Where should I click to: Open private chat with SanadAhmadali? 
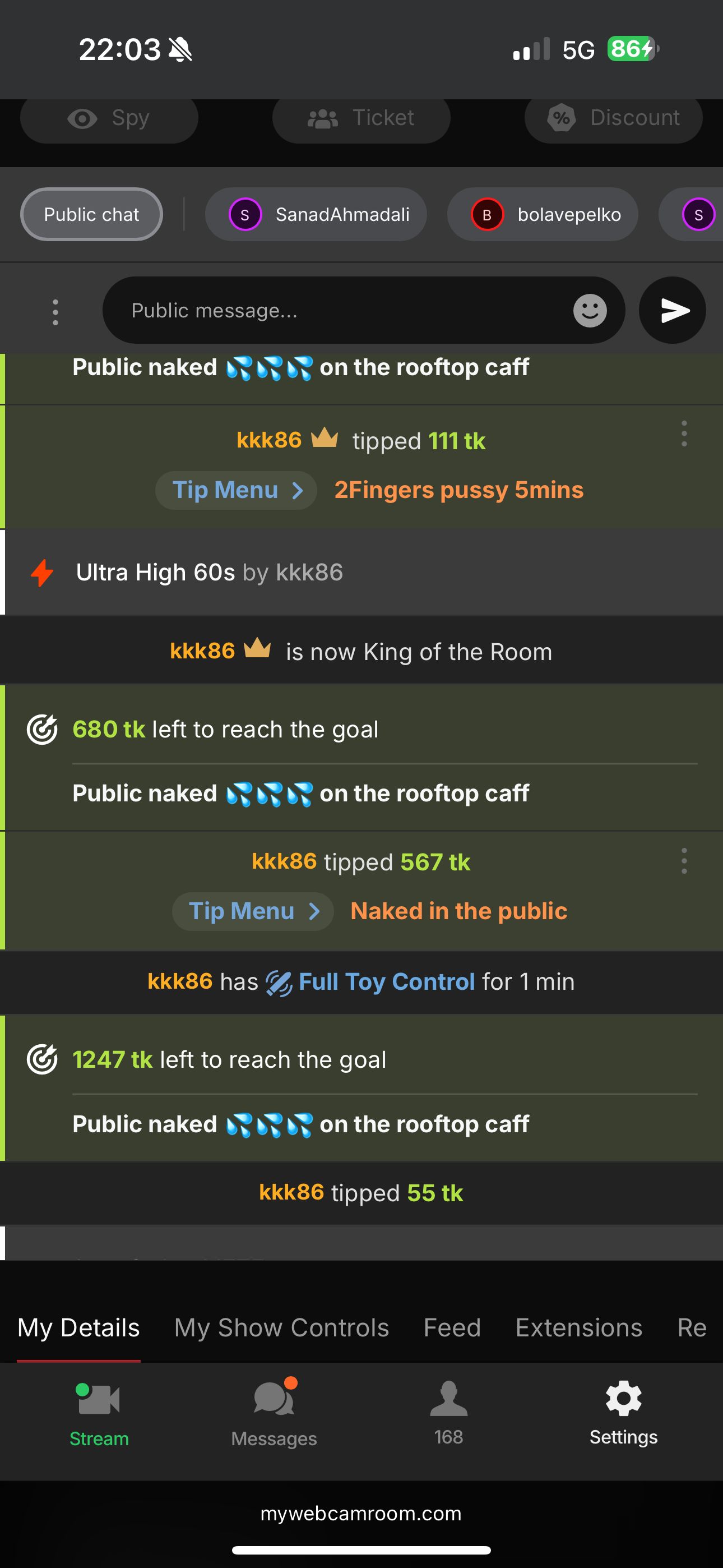point(316,214)
